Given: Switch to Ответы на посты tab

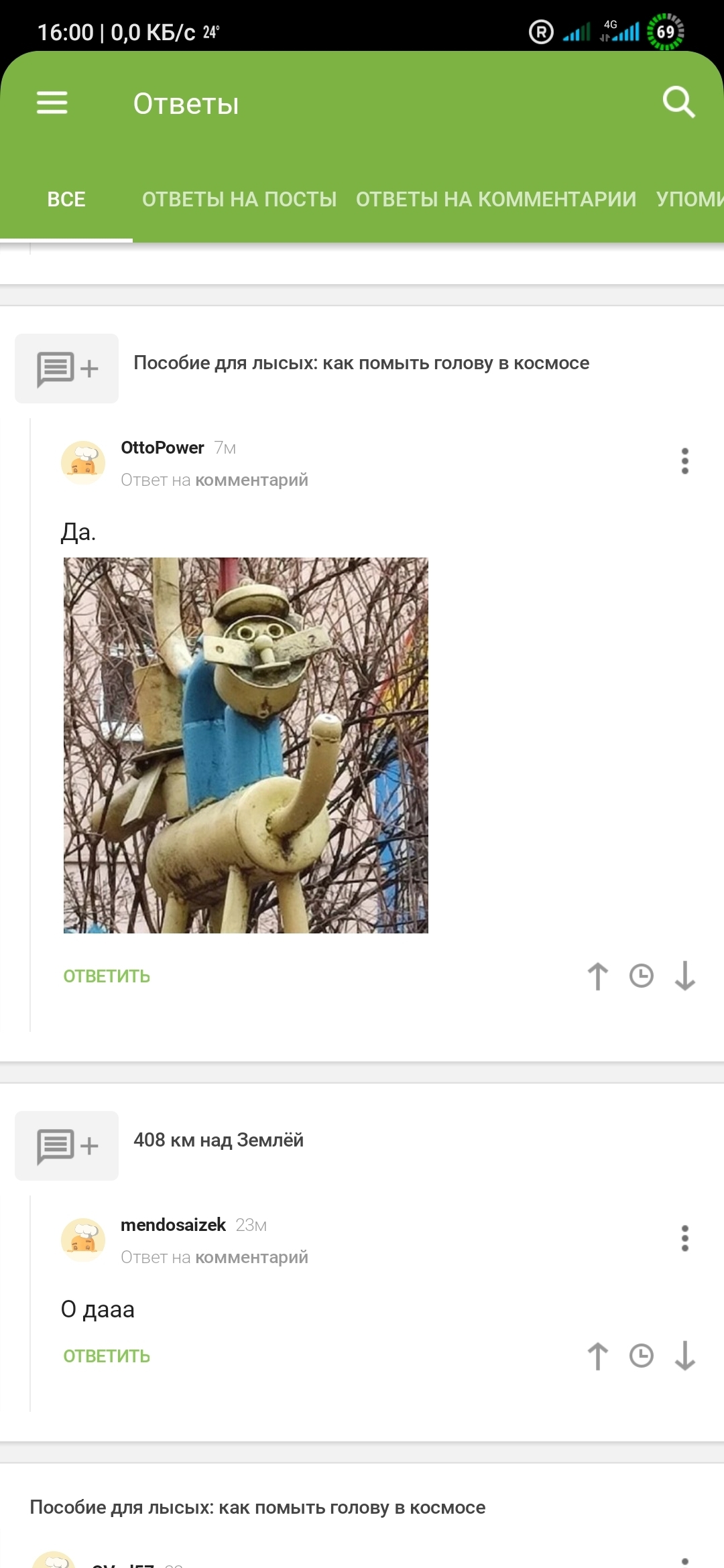Looking at the screenshot, I should (239, 199).
